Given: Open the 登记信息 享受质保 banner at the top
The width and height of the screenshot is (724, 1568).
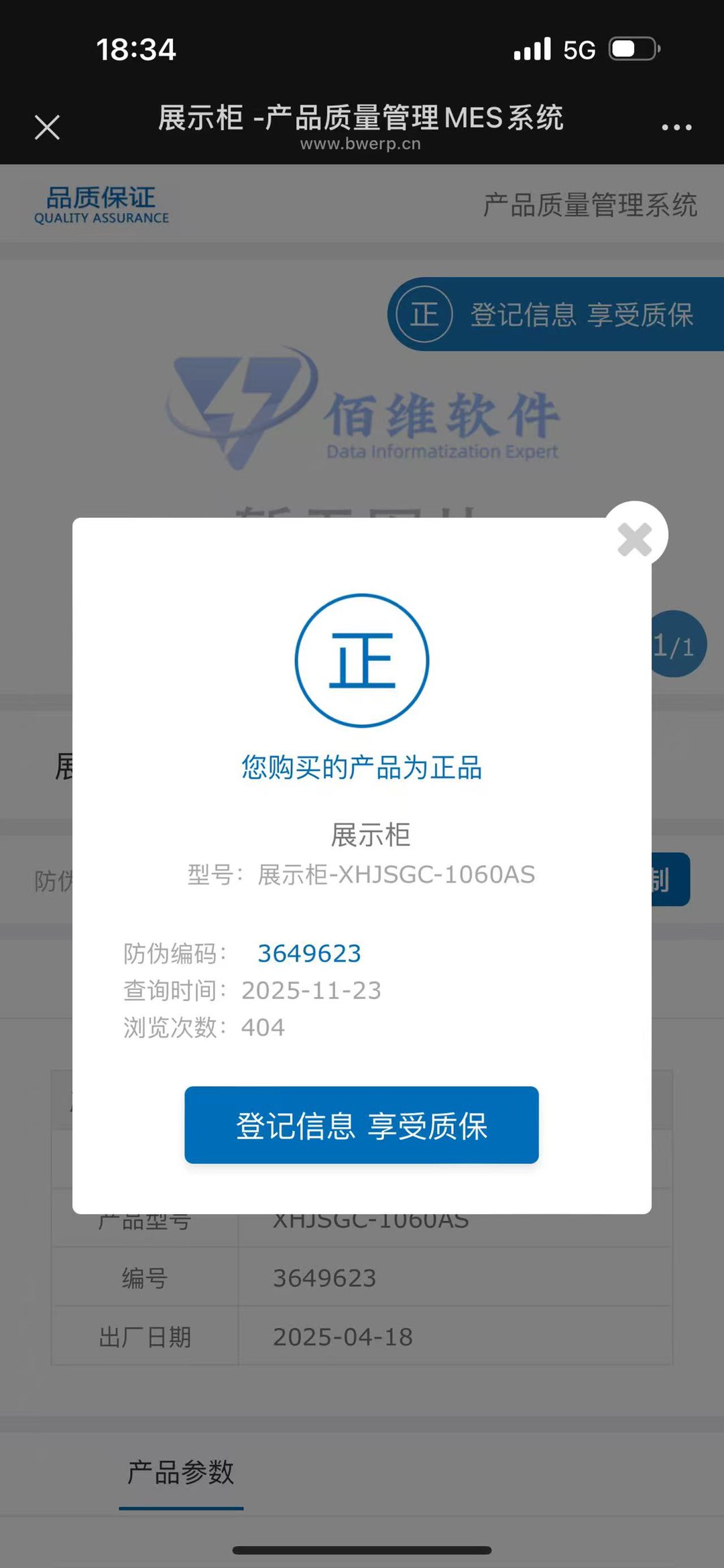Looking at the screenshot, I should (x=556, y=314).
